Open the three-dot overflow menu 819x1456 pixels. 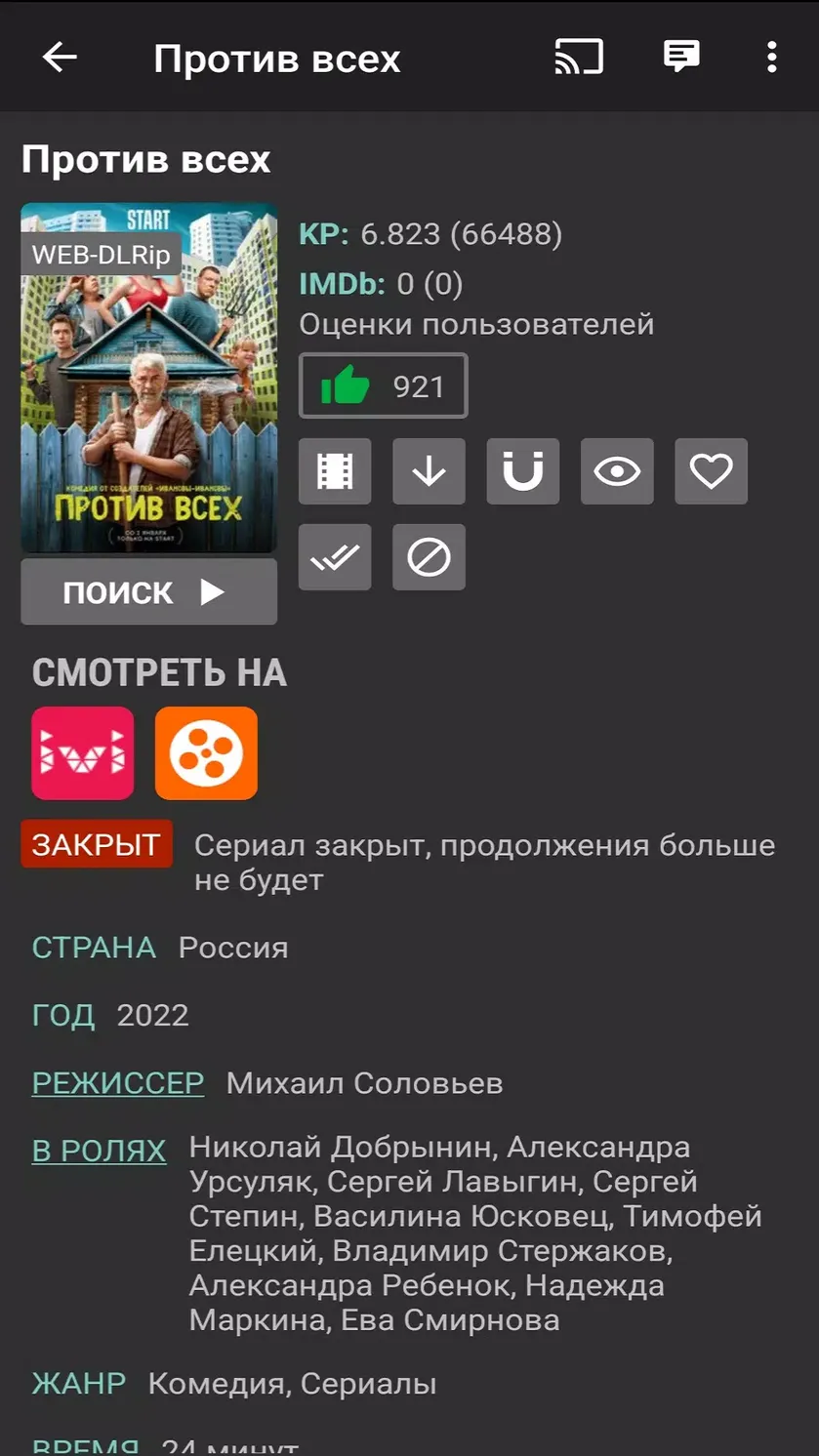click(x=772, y=58)
